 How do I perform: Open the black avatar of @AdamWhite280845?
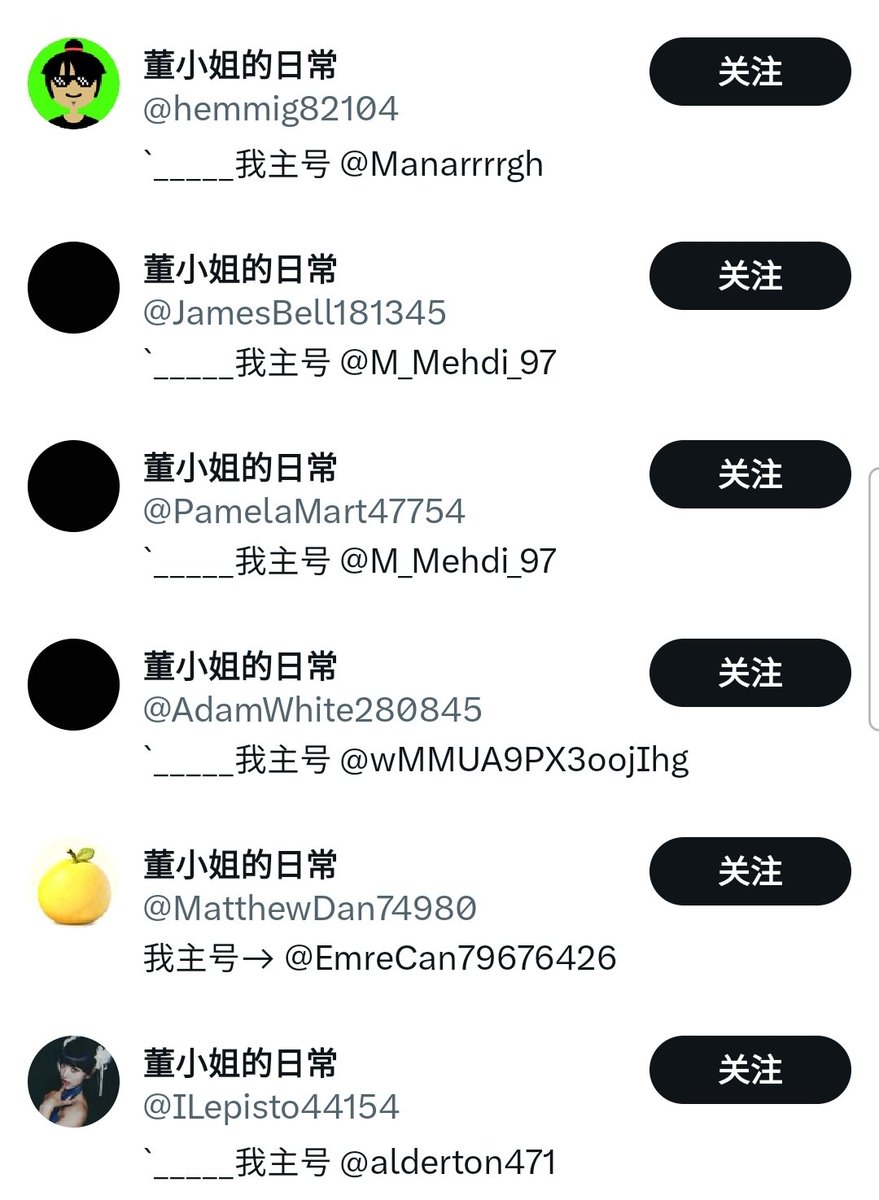click(73, 685)
